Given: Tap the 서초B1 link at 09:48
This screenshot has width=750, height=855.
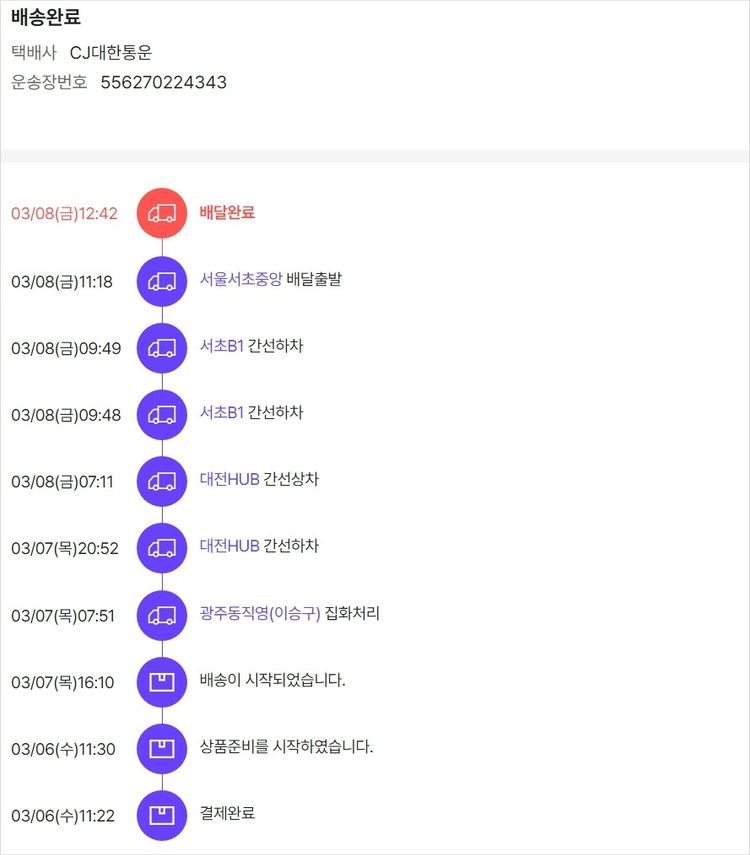Looking at the screenshot, I should pyautogui.click(x=221, y=413).
